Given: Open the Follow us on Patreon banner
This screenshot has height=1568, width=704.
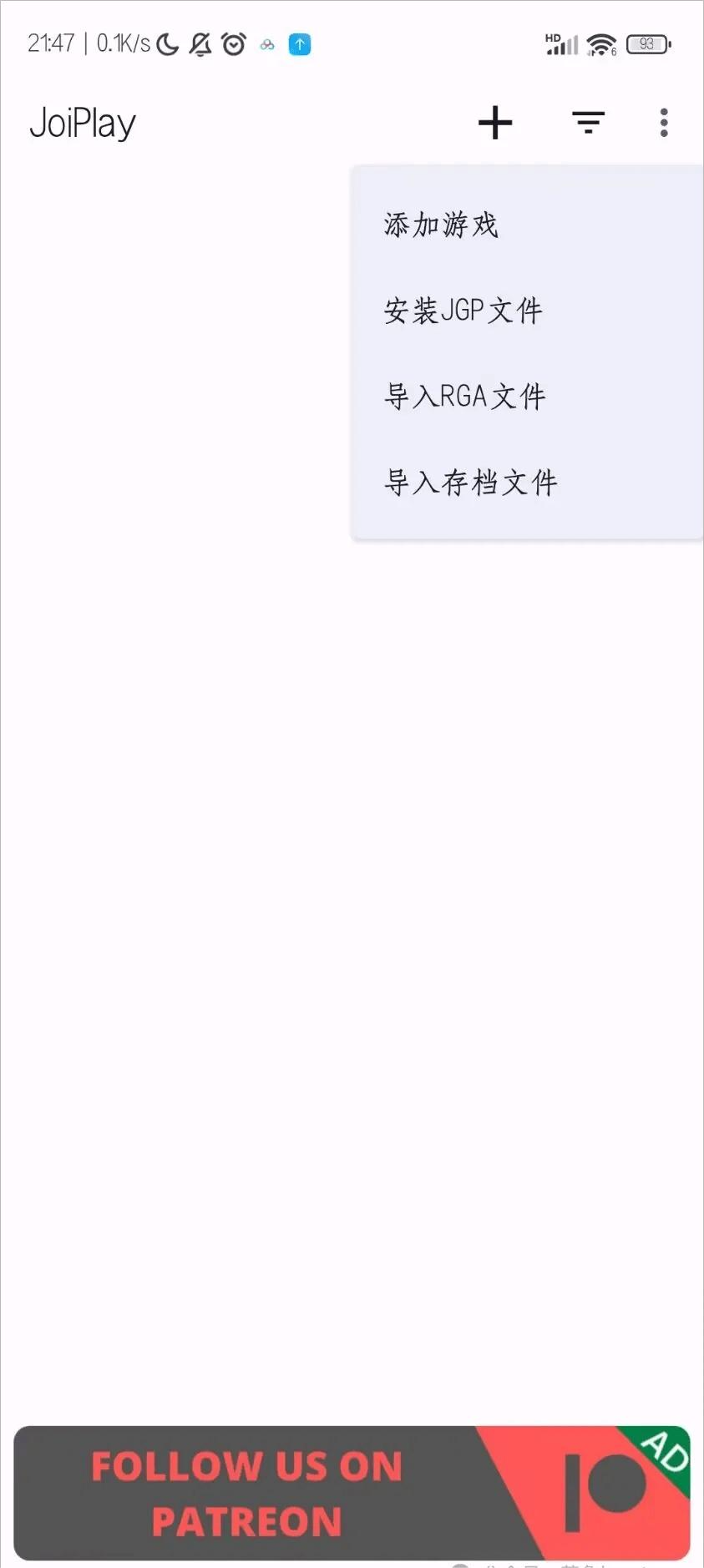Looking at the screenshot, I should coord(352,1493).
